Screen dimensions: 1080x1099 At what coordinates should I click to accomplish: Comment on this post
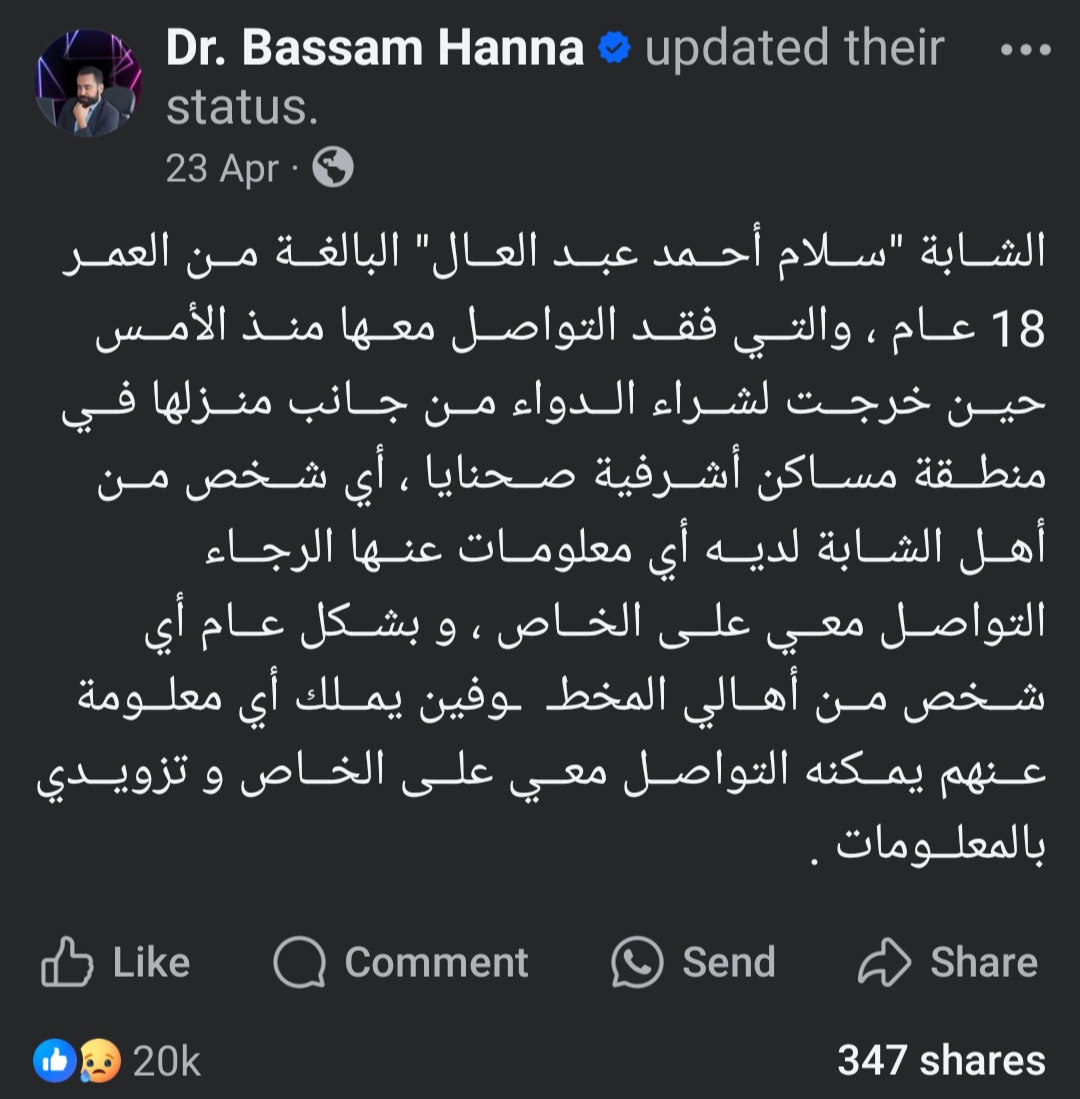(401, 962)
